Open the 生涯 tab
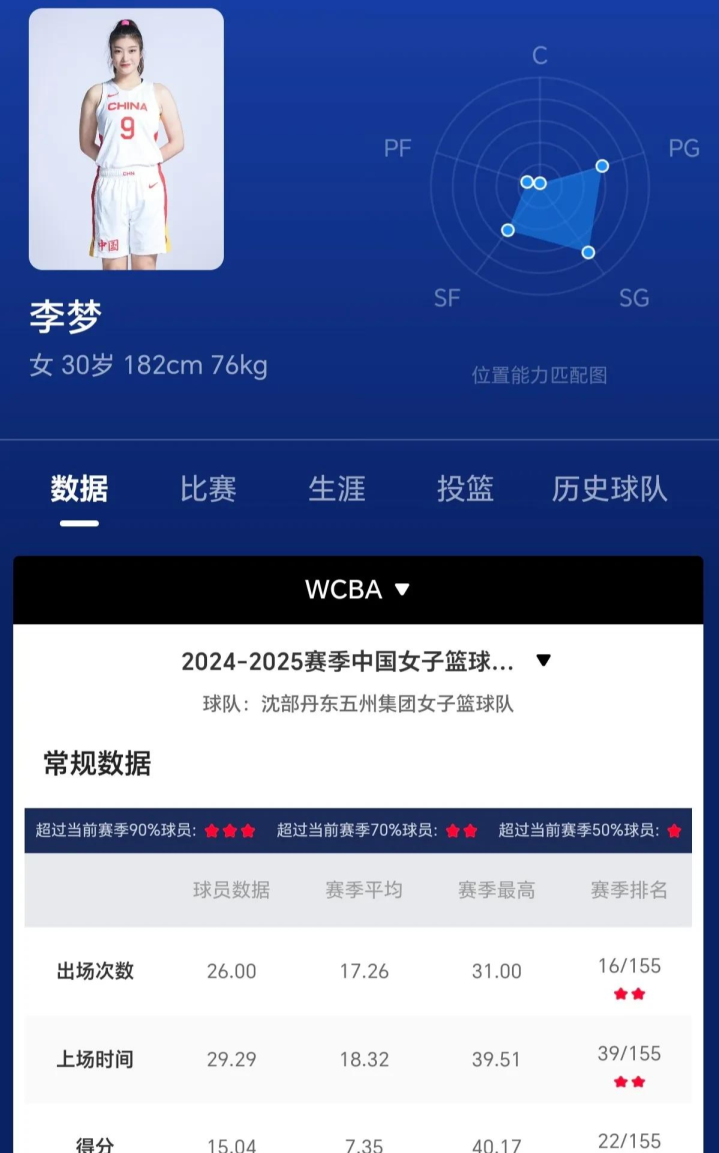This screenshot has width=719, height=1153. coord(337,489)
